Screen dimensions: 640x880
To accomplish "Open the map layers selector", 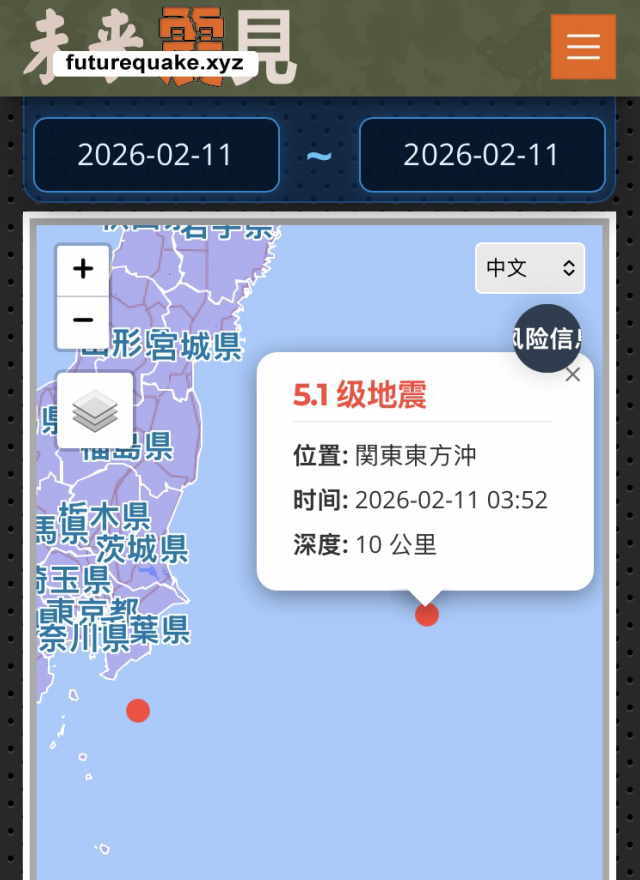I will (95, 410).
